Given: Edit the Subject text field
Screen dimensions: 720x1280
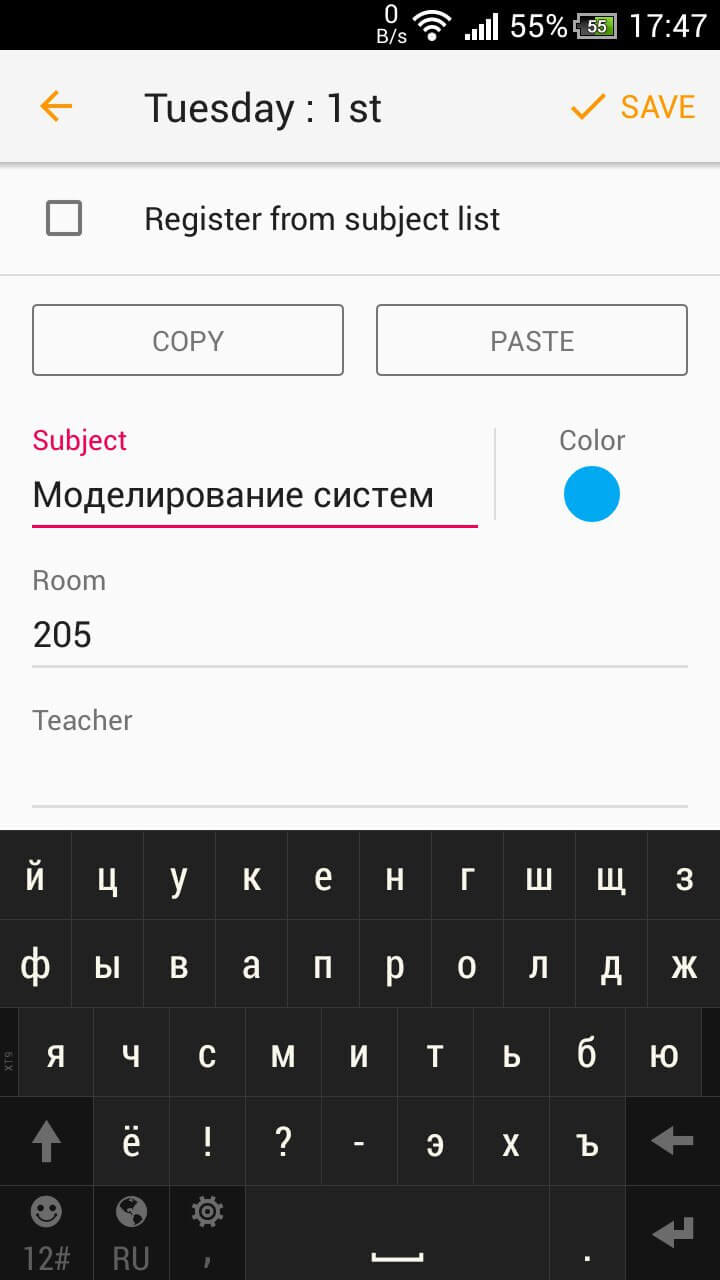Looking at the screenshot, I should [x=254, y=495].
